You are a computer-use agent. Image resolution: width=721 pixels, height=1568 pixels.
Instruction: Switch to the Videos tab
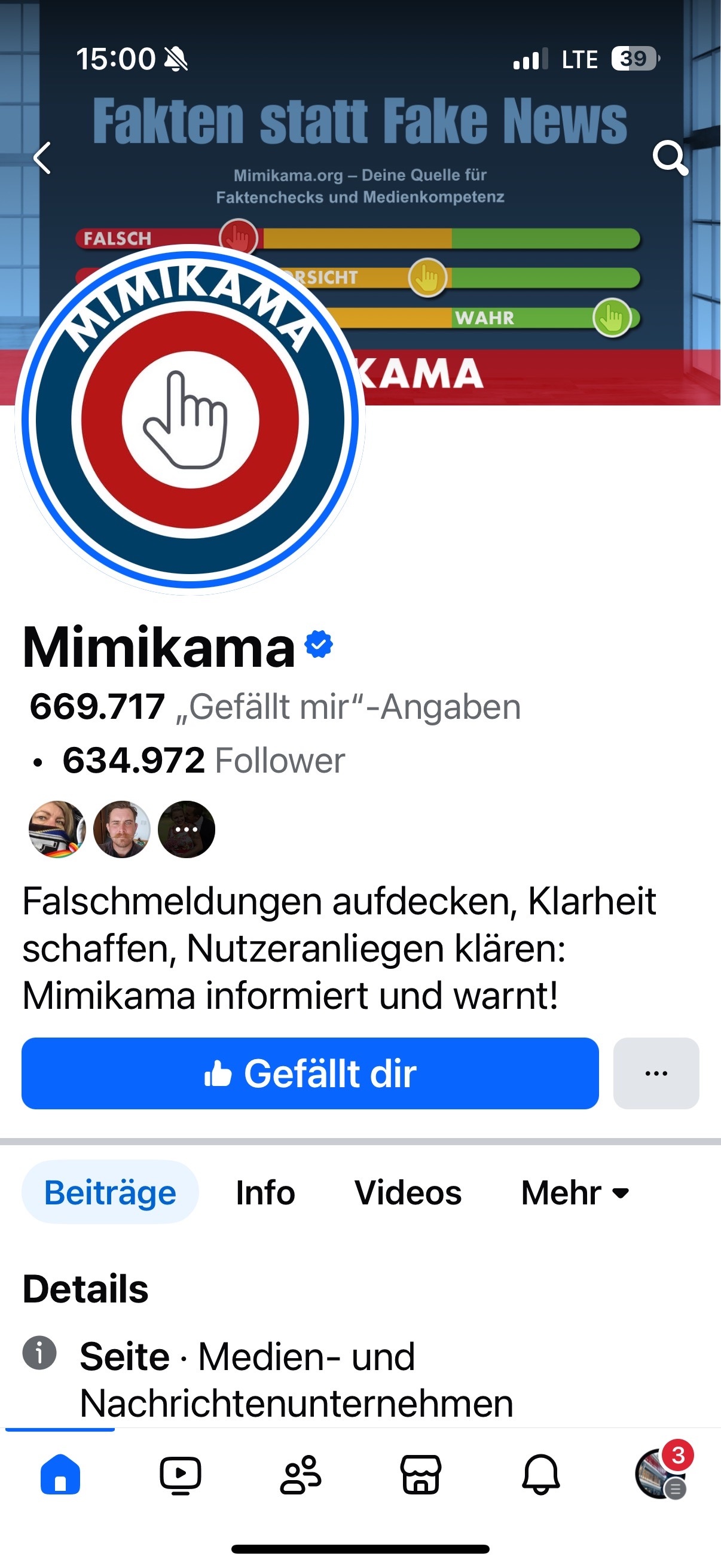click(x=408, y=1192)
